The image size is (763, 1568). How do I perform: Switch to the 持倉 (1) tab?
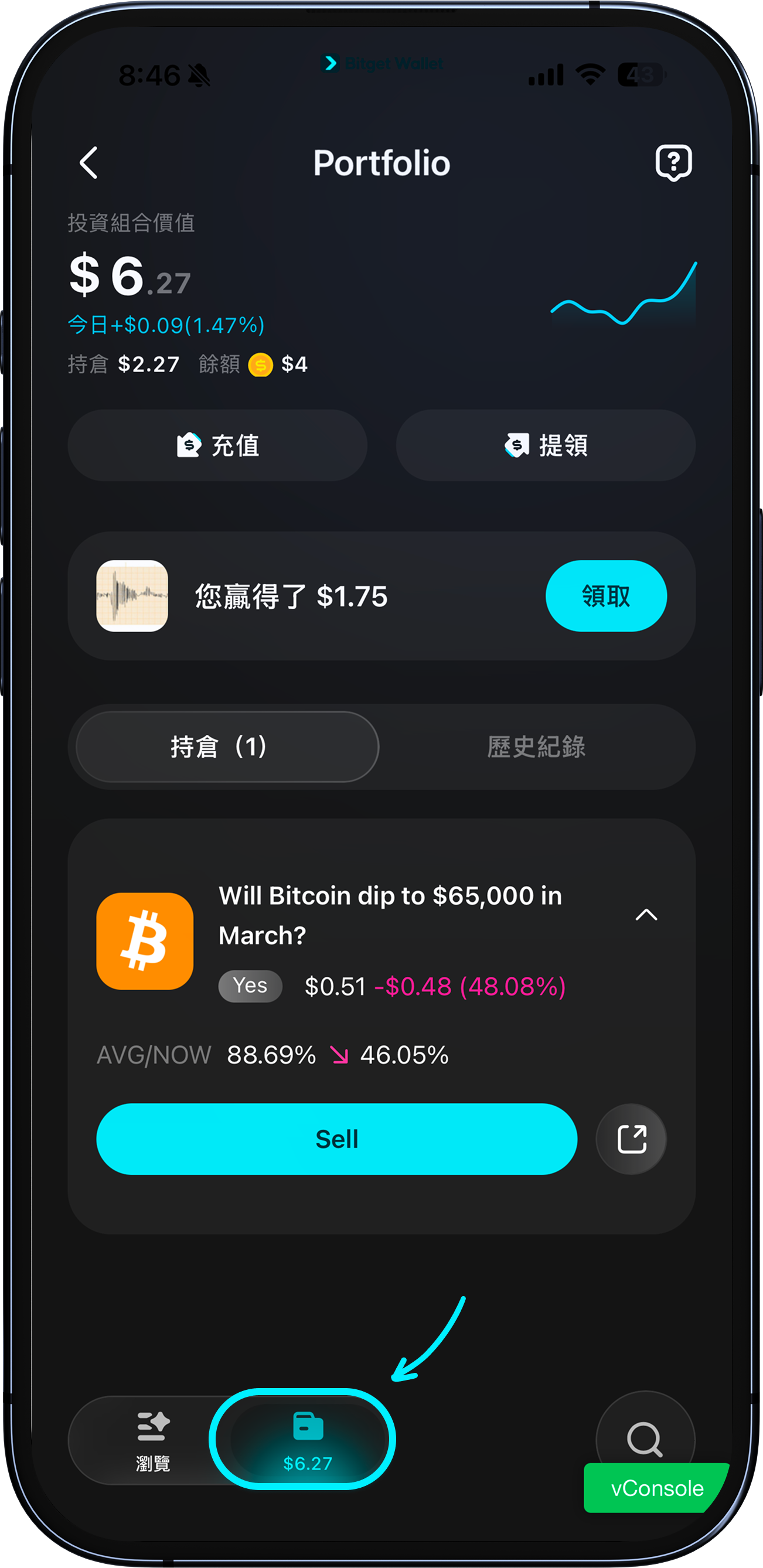click(226, 747)
